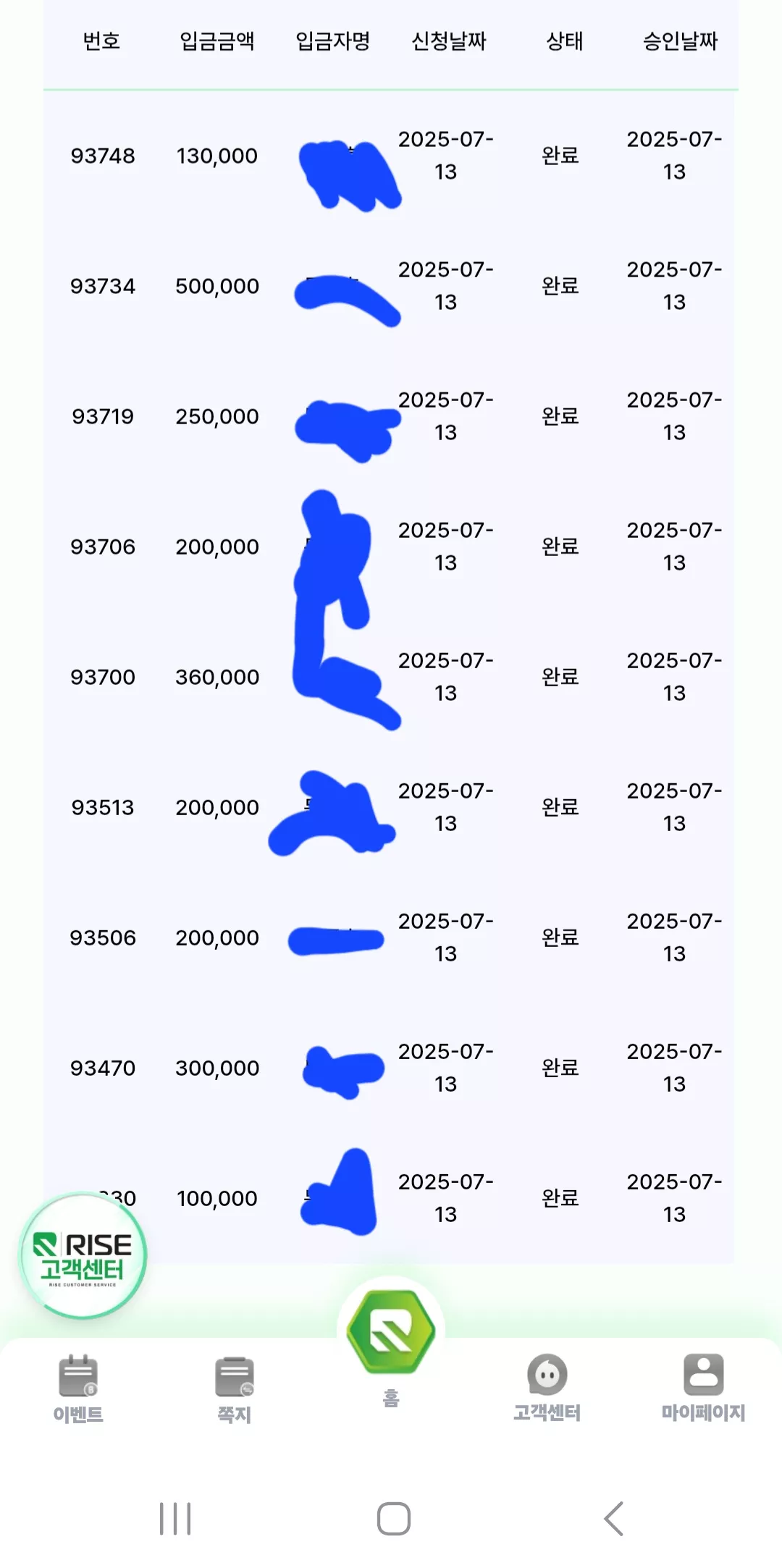
Task: Go to the 홈 tab
Action: tap(391, 1348)
